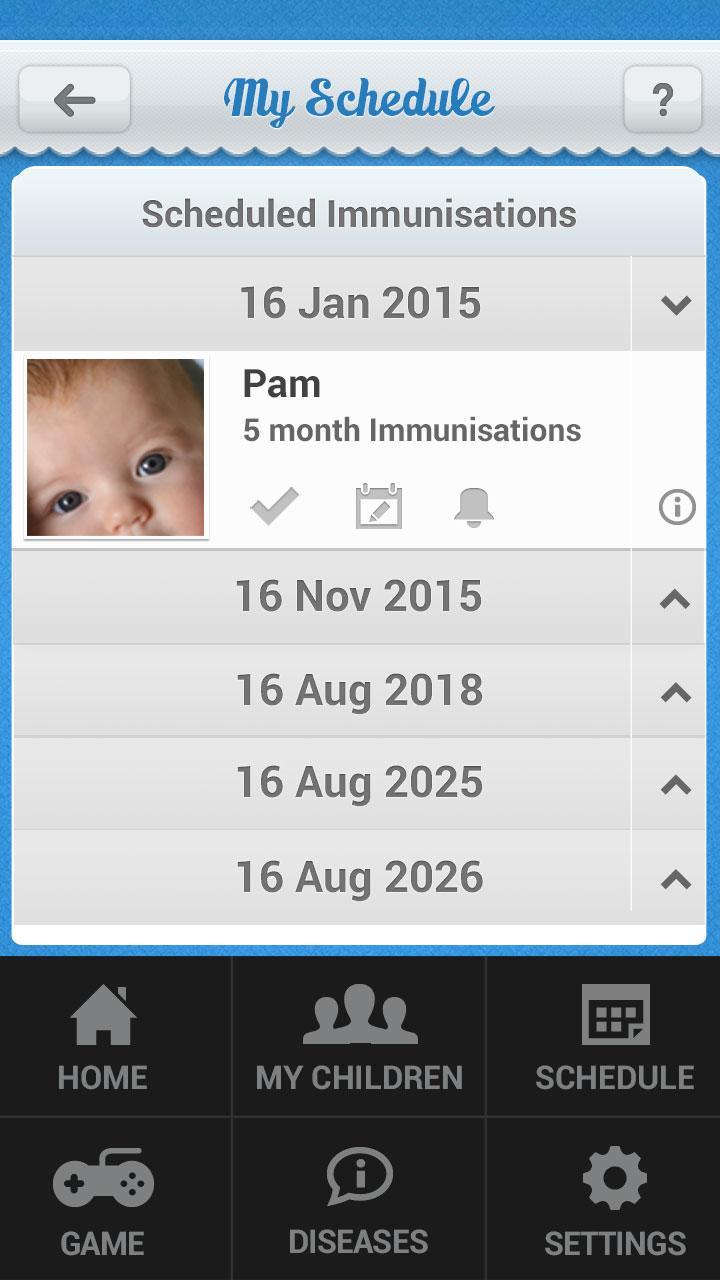Collapse the 16 Jan 2015 section
720x1280 pixels.
[x=676, y=304]
